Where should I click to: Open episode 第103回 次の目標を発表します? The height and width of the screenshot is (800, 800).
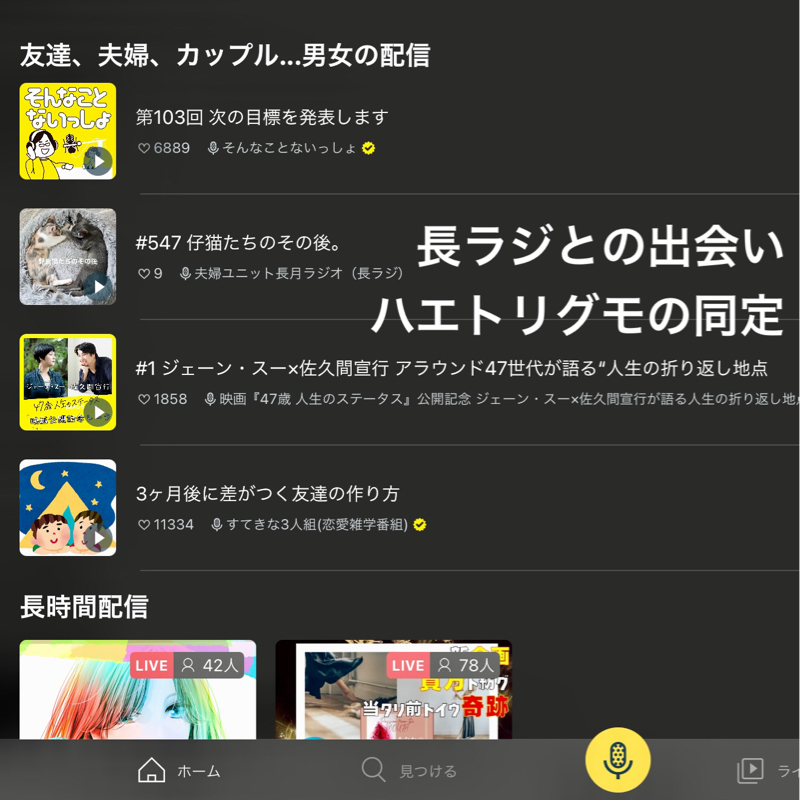pyautogui.click(x=262, y=118)
